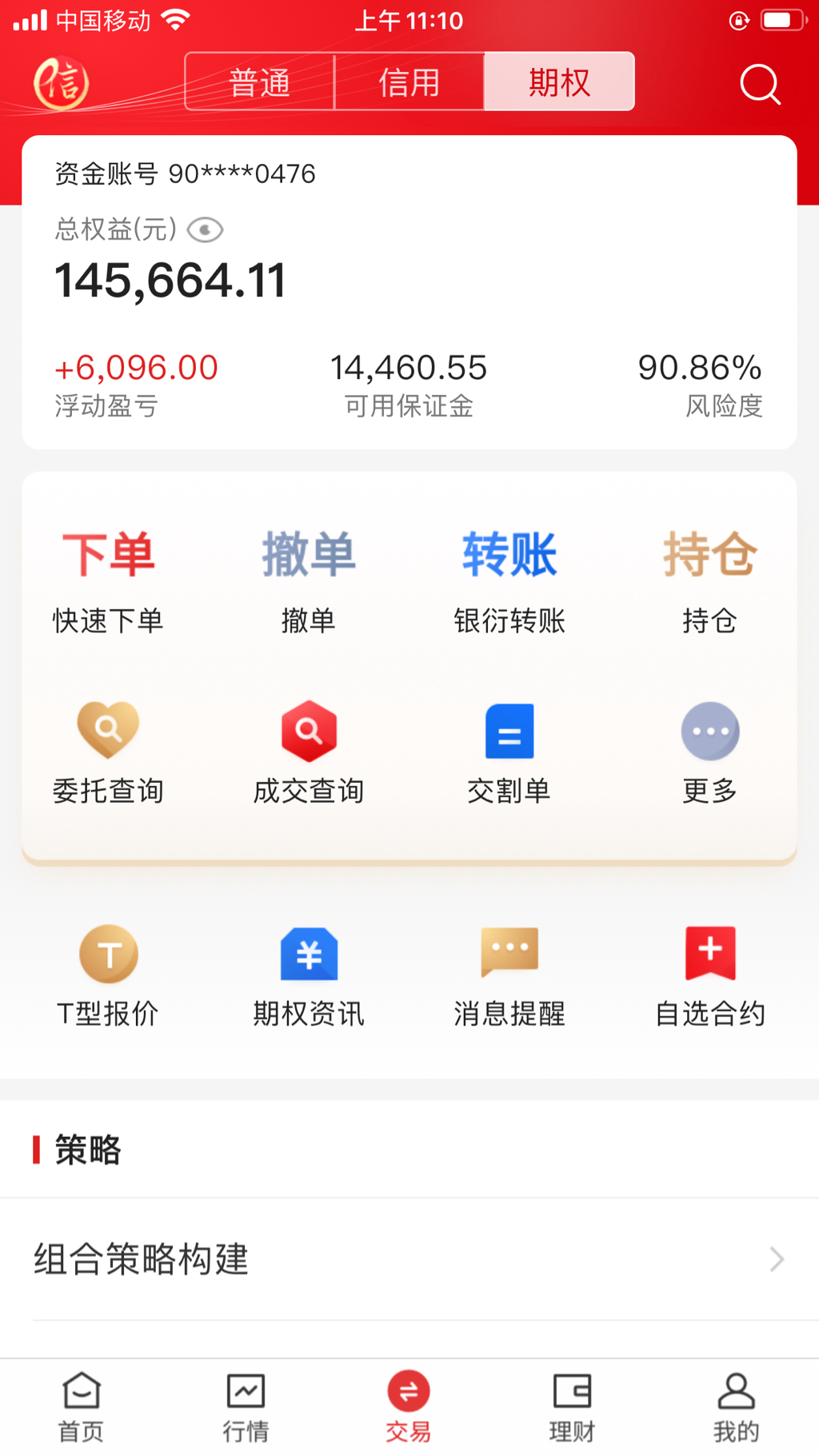819x1456 pixels.
Task: Open 委托查询 order inquiry
Action: tap(108, 752)
